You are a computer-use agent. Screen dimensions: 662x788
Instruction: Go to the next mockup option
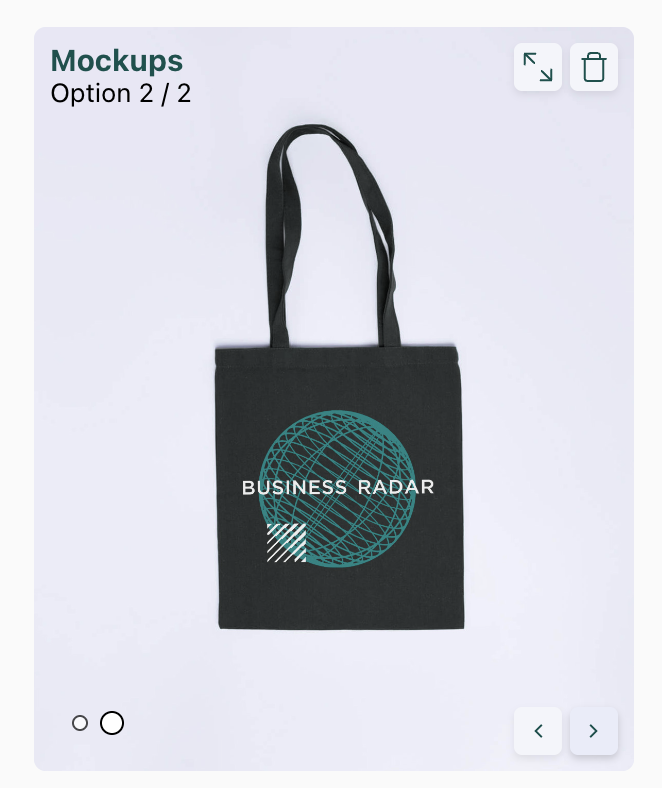(594, 731)
